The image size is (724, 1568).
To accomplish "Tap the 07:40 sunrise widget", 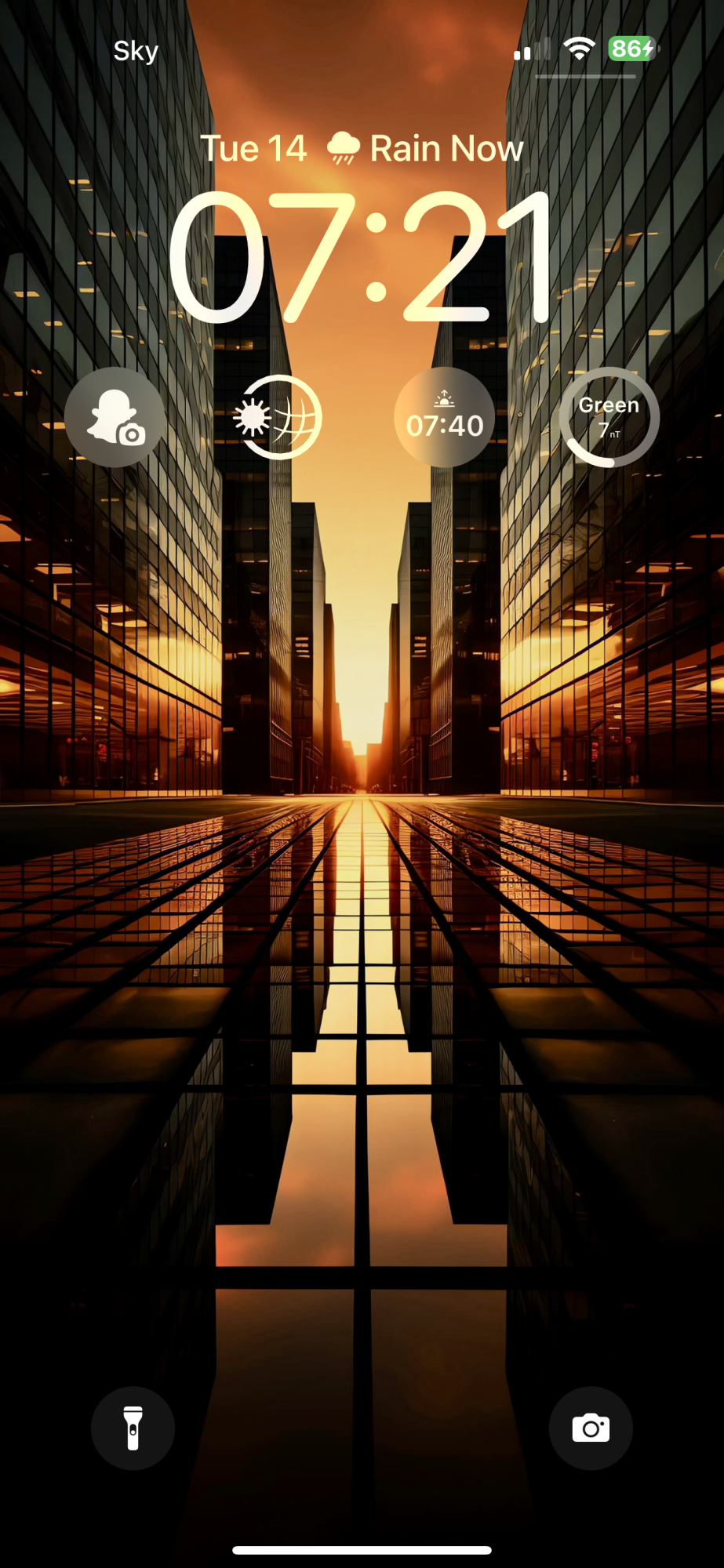I will tap(444, 417).
